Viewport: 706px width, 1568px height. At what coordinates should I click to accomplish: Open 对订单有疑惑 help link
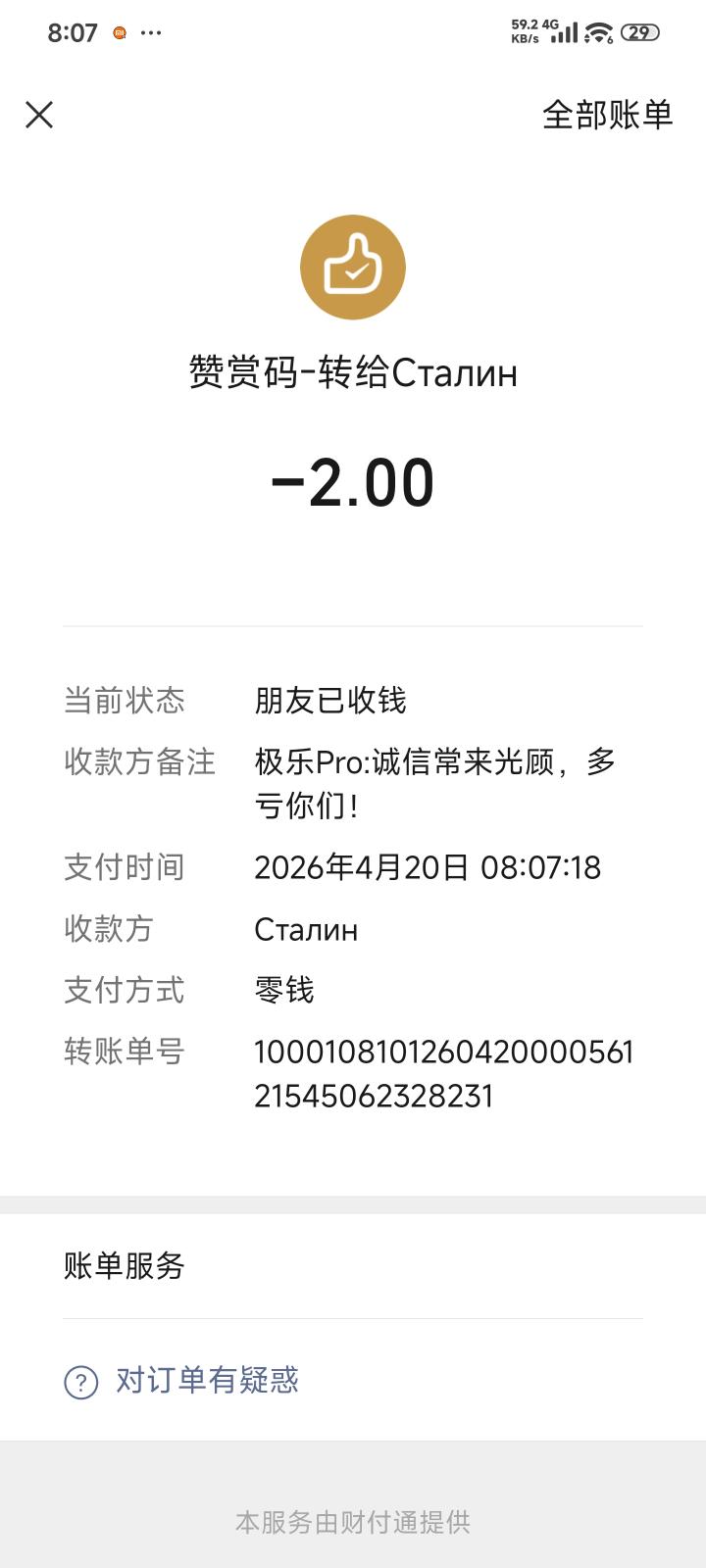click(x=206, y=1380)
